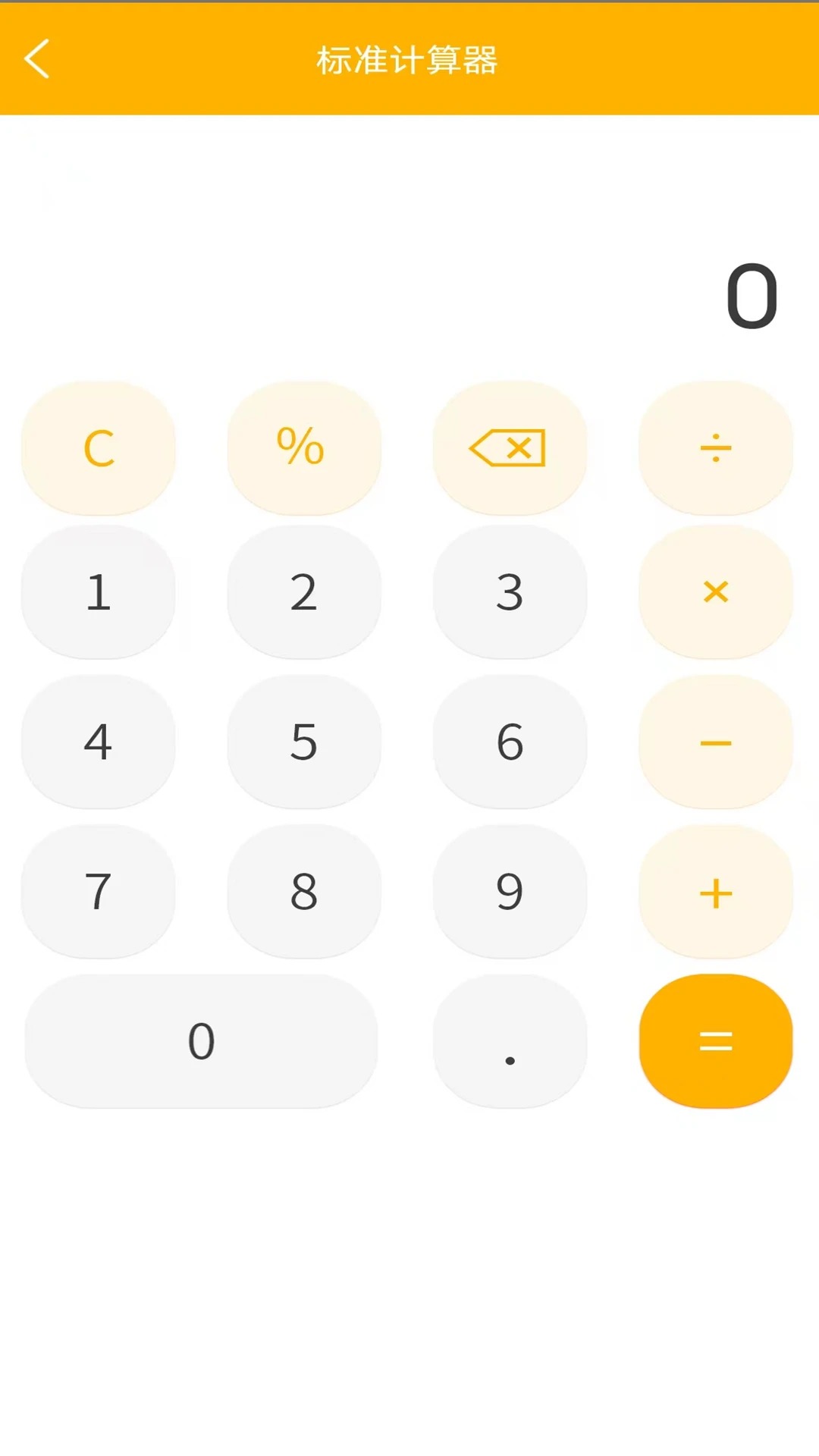Image resolution: width=819 pixels, height=1456 pixels.
Task: Enter digit 6
Action: point(510,742)
